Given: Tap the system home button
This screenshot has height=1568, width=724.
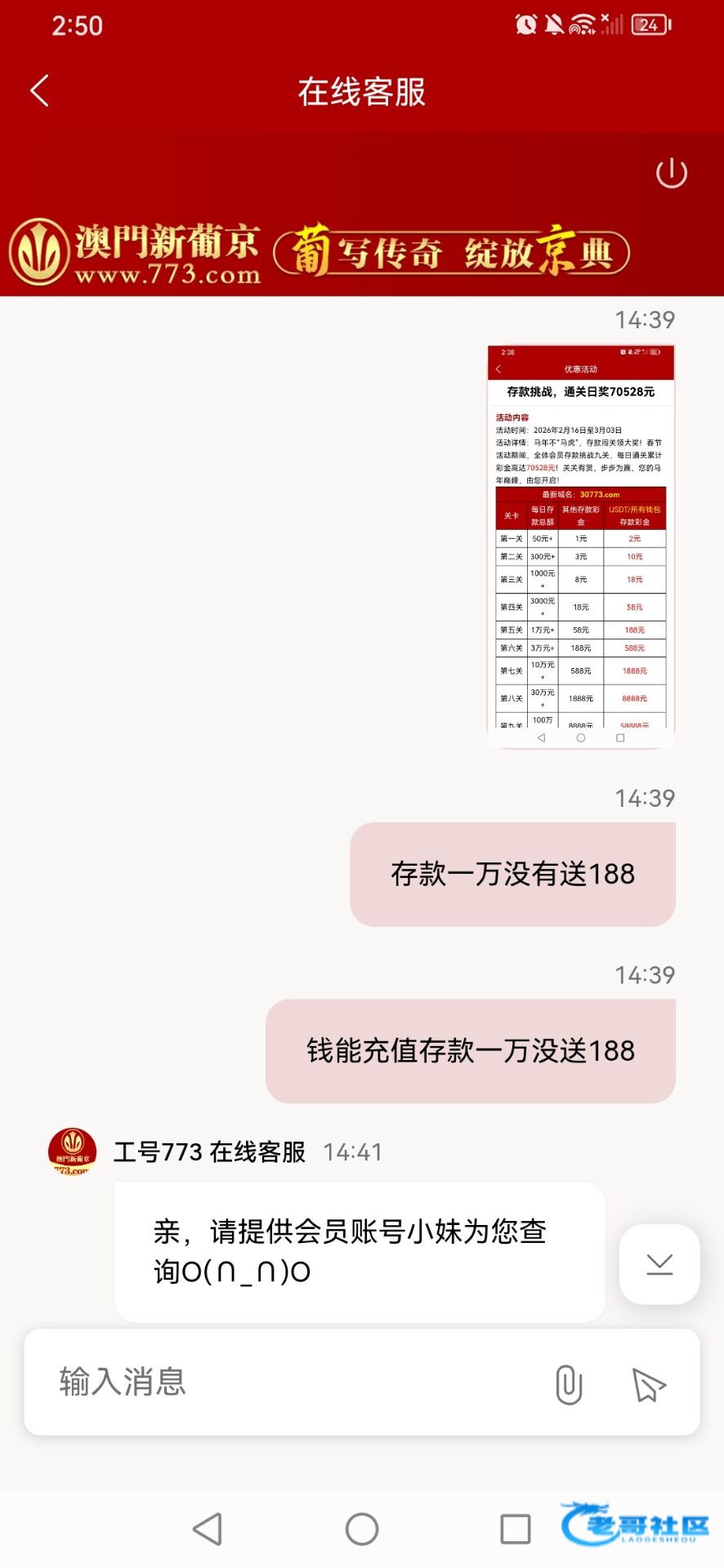Looking at the screenshot, I should [x=361, y=1529].
